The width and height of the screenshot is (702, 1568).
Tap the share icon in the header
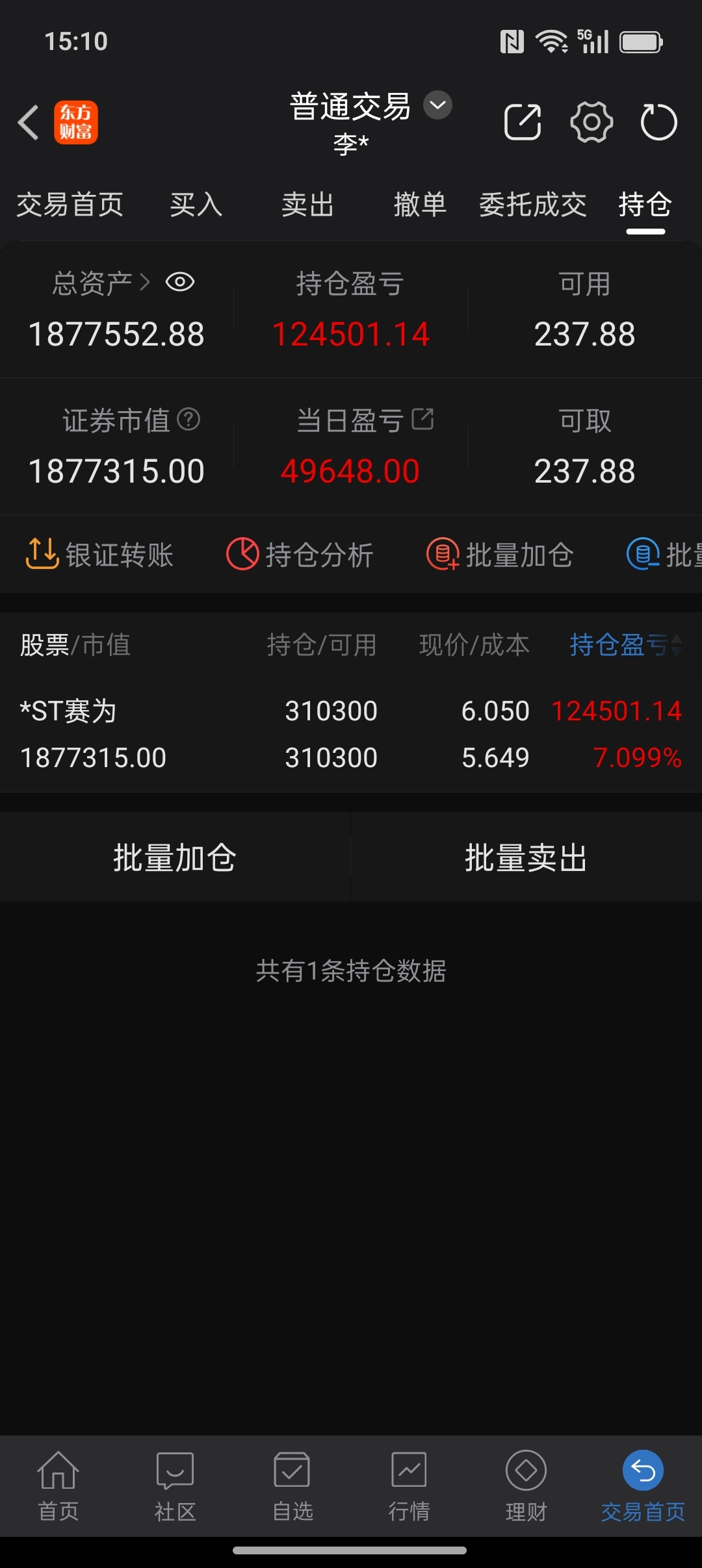pyautogui.click(x=523, y=122)
